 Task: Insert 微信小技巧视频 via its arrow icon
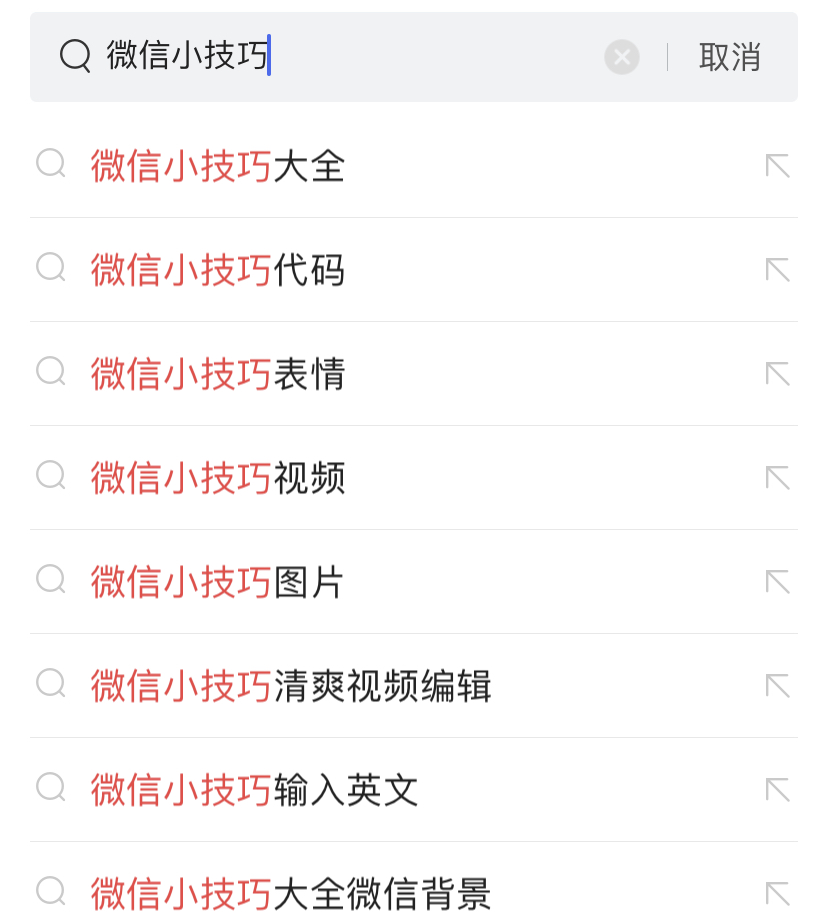(777, 478)
